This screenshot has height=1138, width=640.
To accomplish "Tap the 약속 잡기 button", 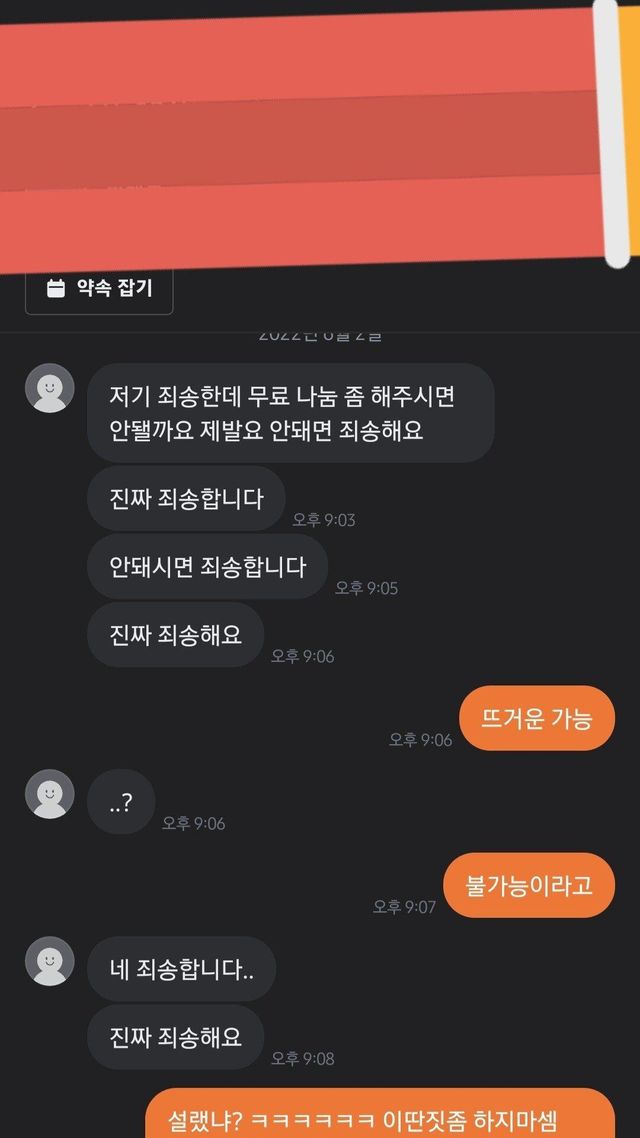I will tap(99, 289).
